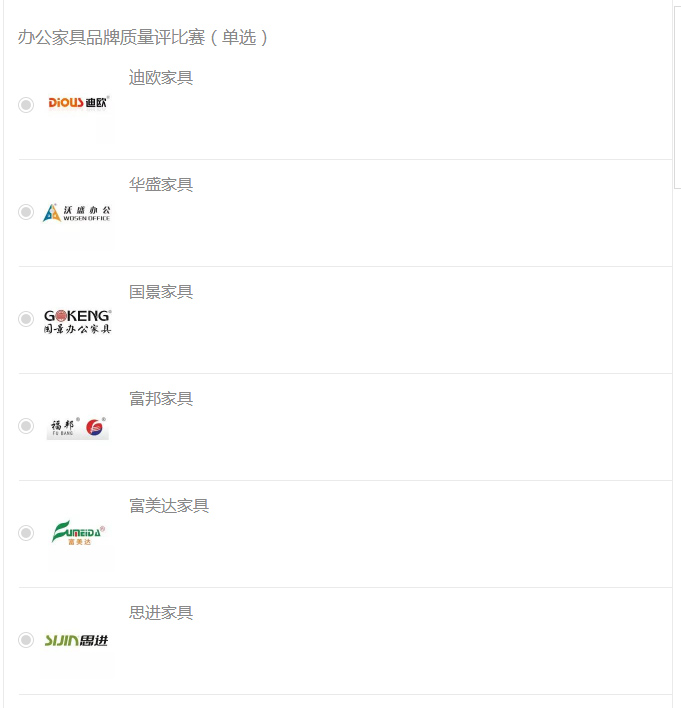The height and width of the screenshot is (708, 681).
Task: Select 富美达家具 radio option
Action: pyautogui.click(x=26, y=533)
